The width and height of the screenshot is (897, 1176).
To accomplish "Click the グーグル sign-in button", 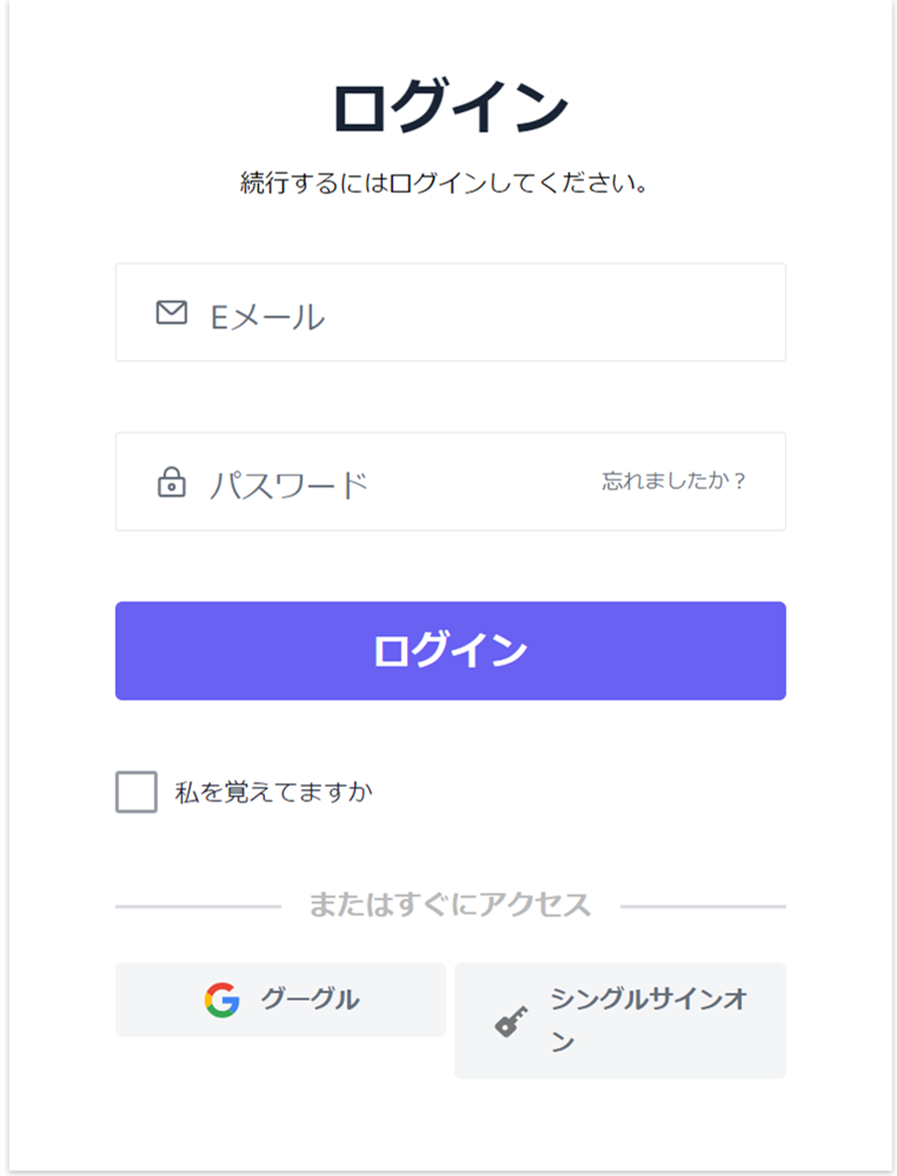I will tap(280, 999).
